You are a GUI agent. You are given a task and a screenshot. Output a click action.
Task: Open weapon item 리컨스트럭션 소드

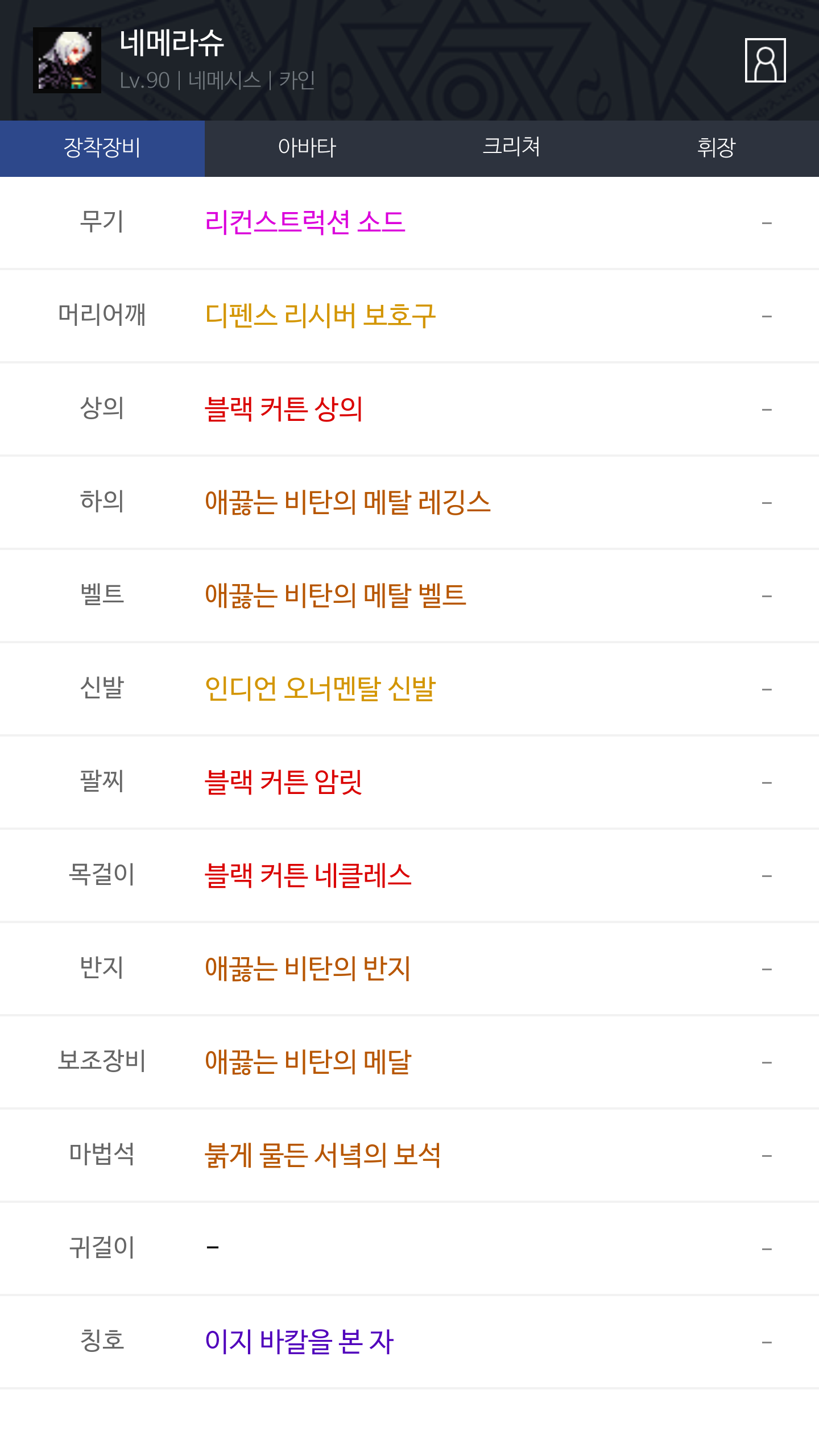coord(305,222)
